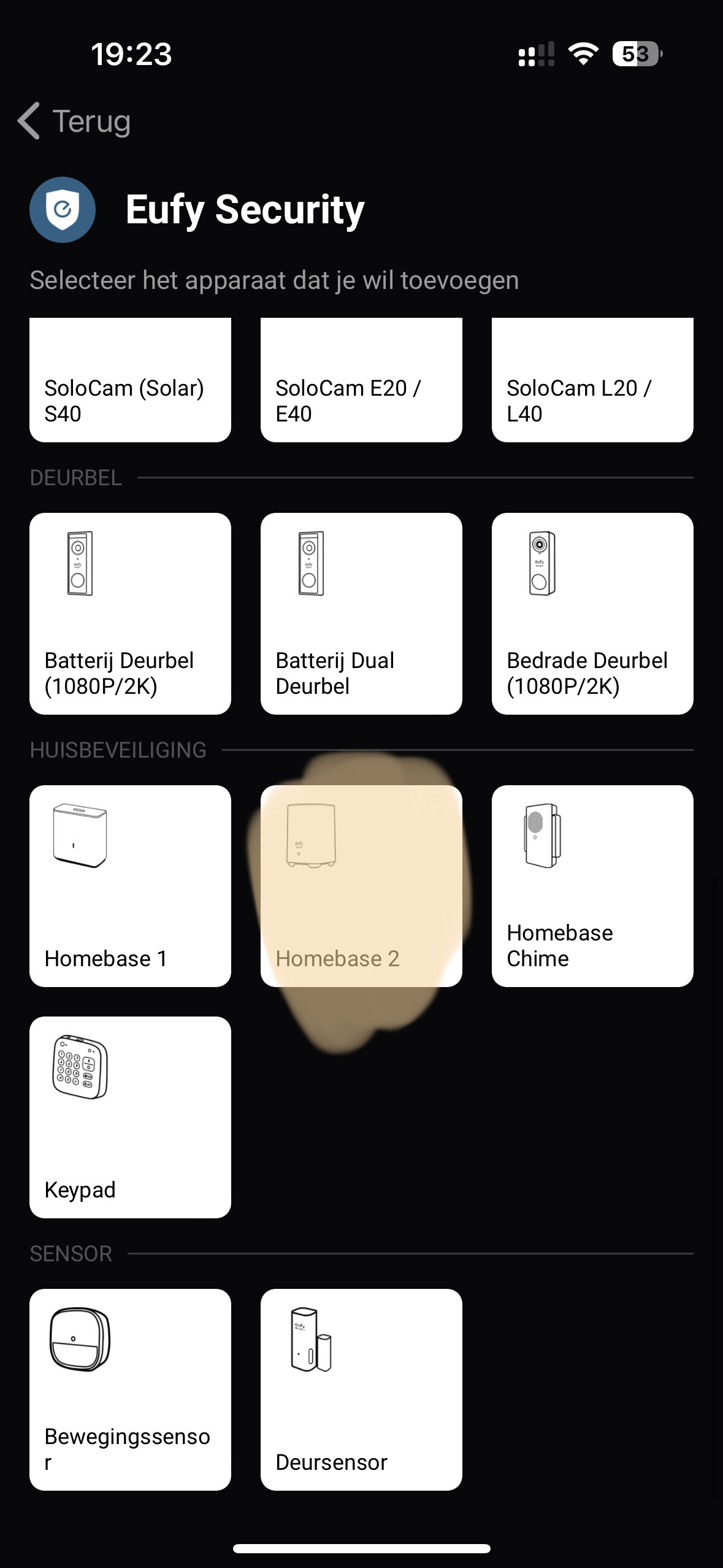Choose SoloCam E20 / E40 card
This screenshot has width=723, height=1568.
coord(361,386)
